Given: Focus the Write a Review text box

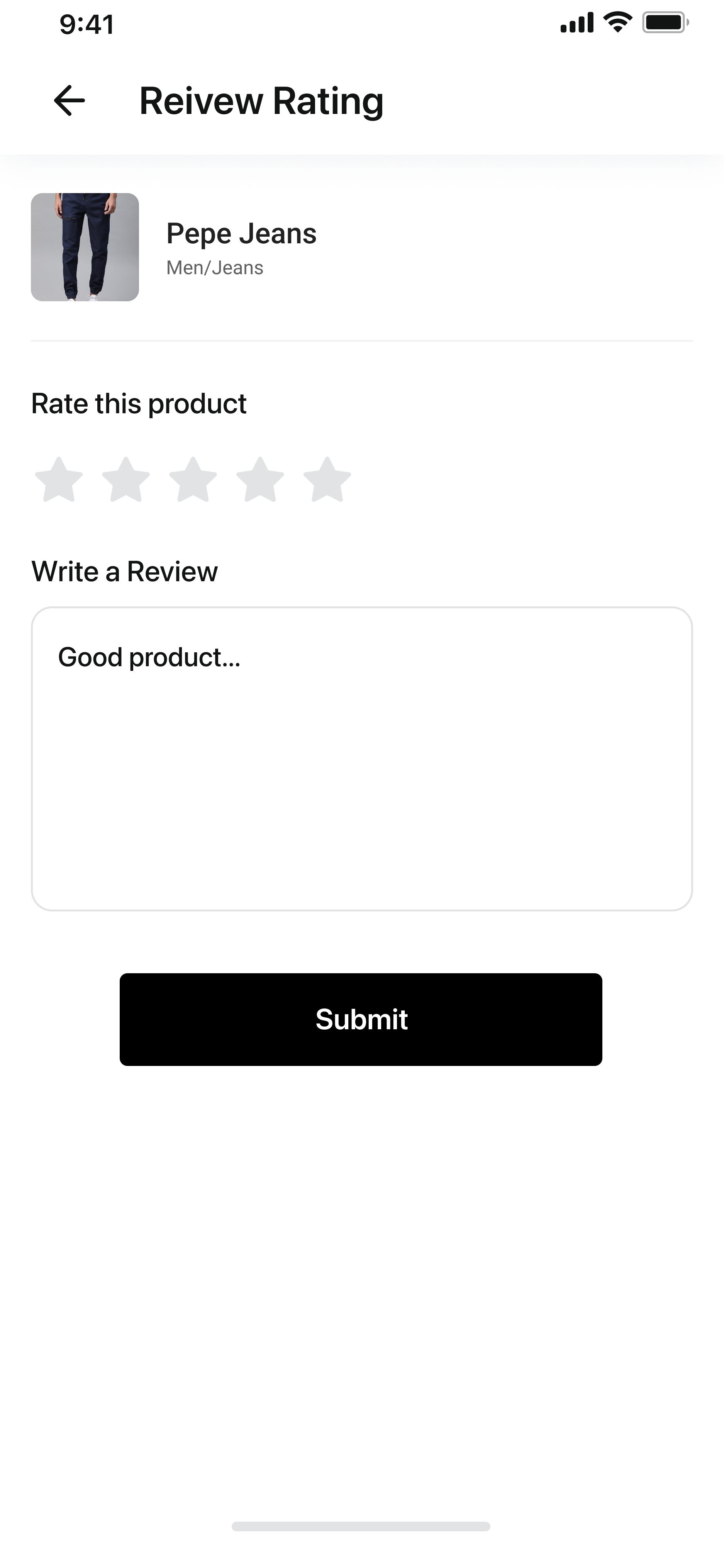Looking at the screenshot, I should pos(361,759).
